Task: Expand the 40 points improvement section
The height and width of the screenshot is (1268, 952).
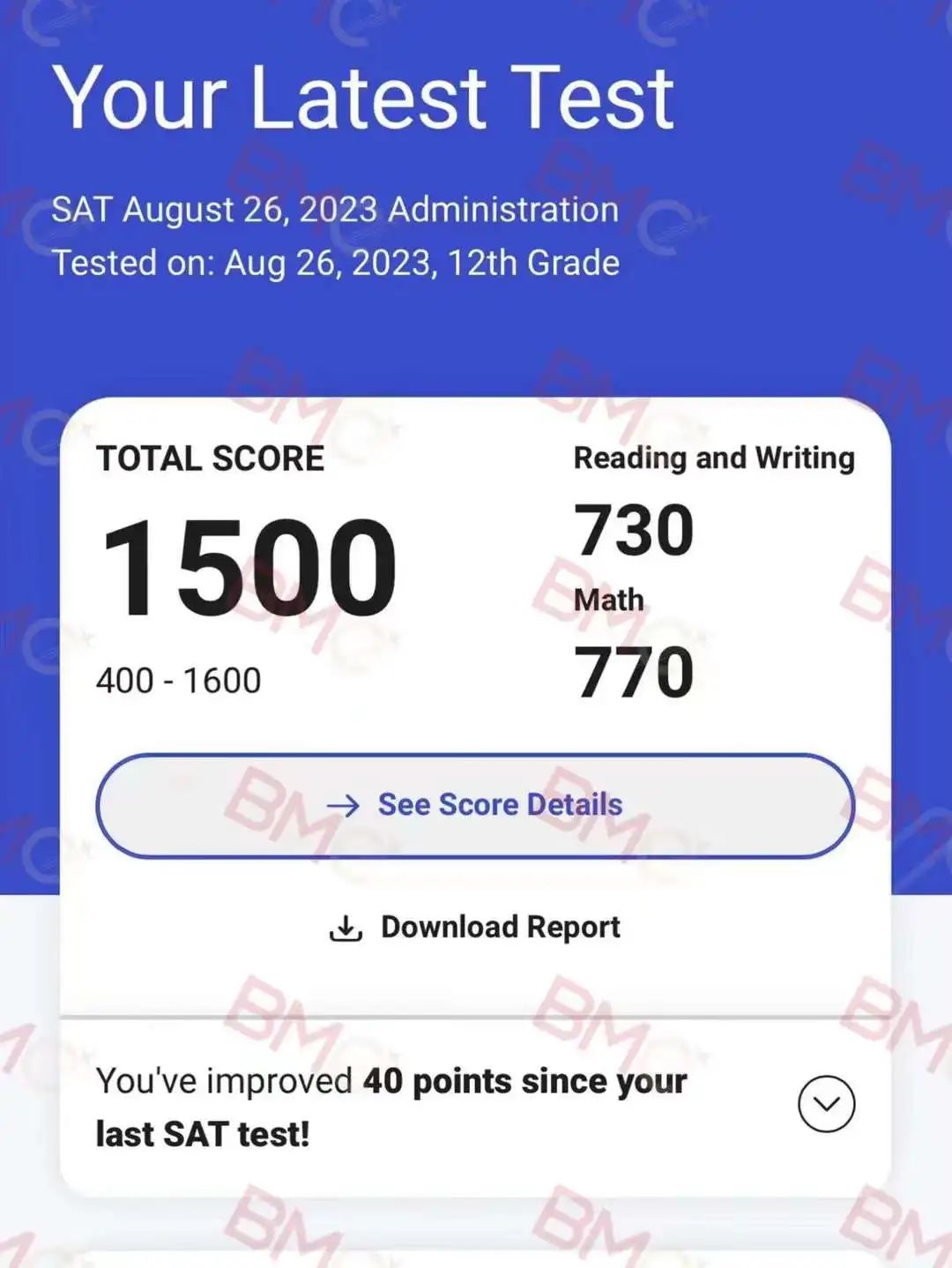Action: point(826,1104)
